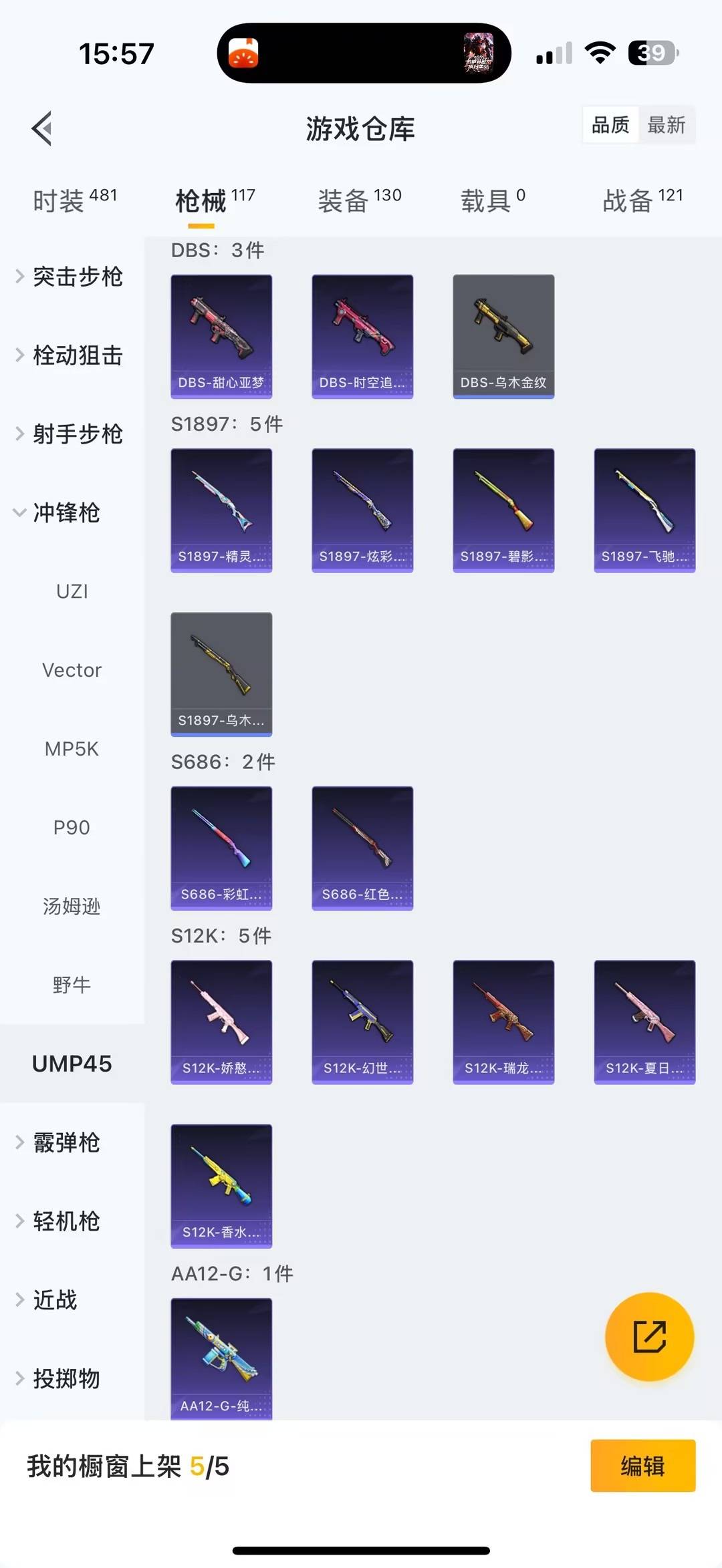The image size is (722, 1568).
Task: Select UMP45 in the sidebar
Action: [x=72, y=1064]
